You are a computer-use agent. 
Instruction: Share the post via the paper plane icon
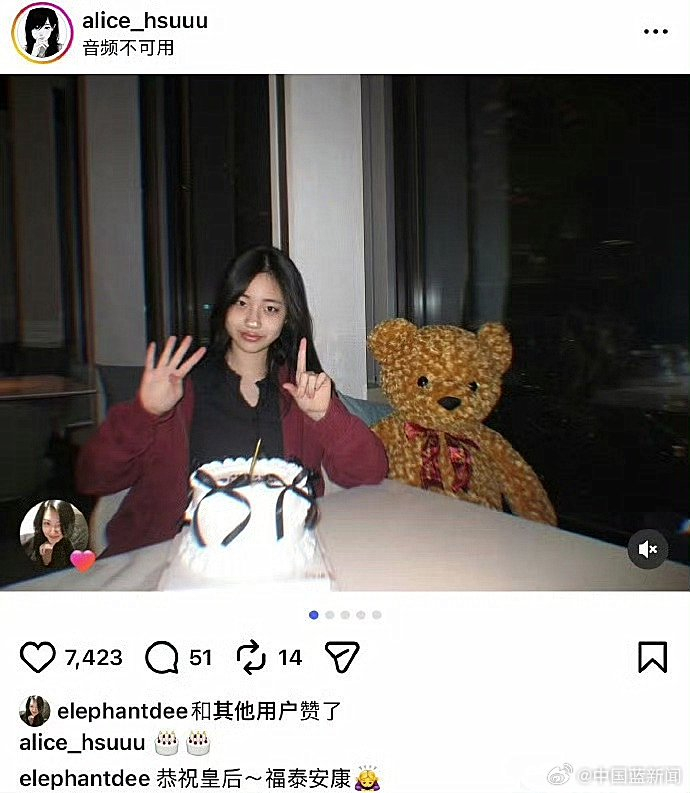(x=342, y=657)
